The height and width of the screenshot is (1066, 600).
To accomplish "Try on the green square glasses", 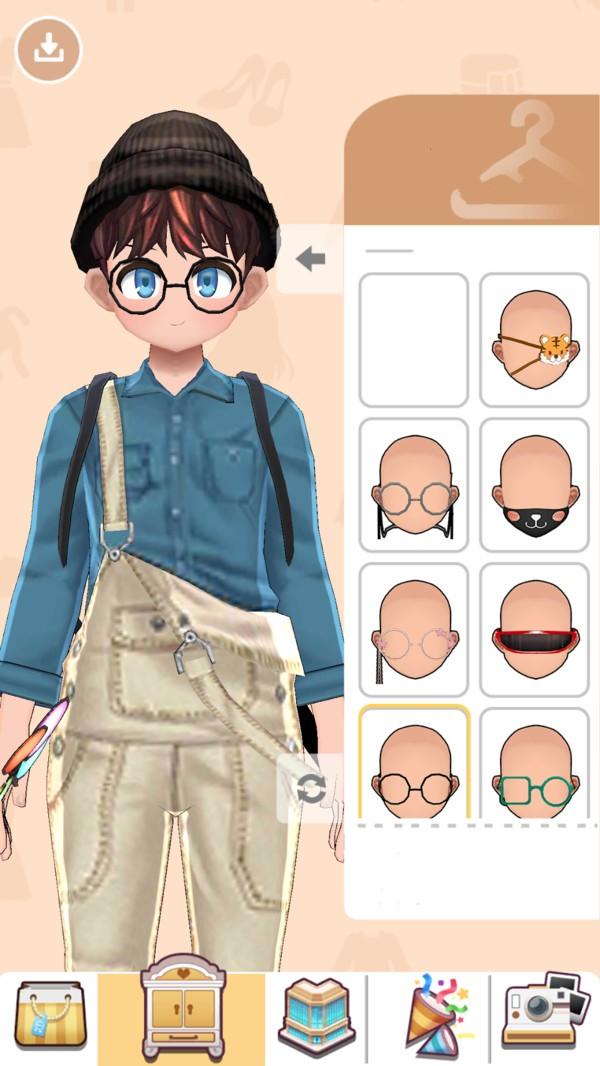I will tap(534, 765).
